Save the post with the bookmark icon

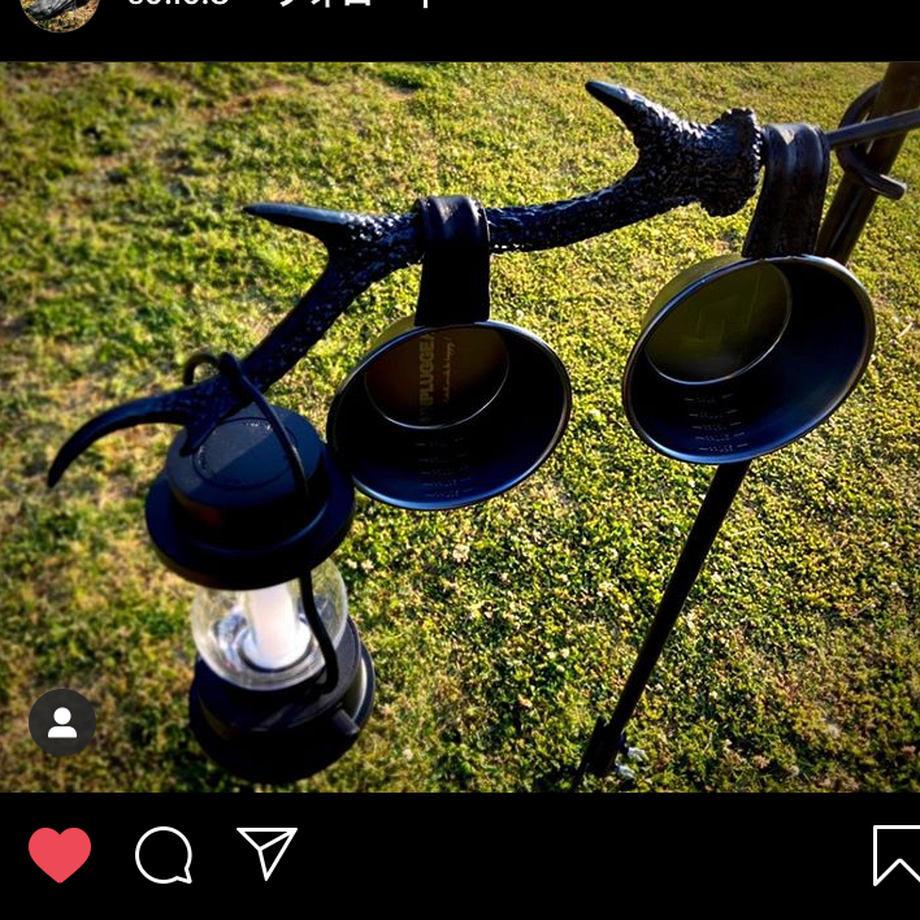897,855
